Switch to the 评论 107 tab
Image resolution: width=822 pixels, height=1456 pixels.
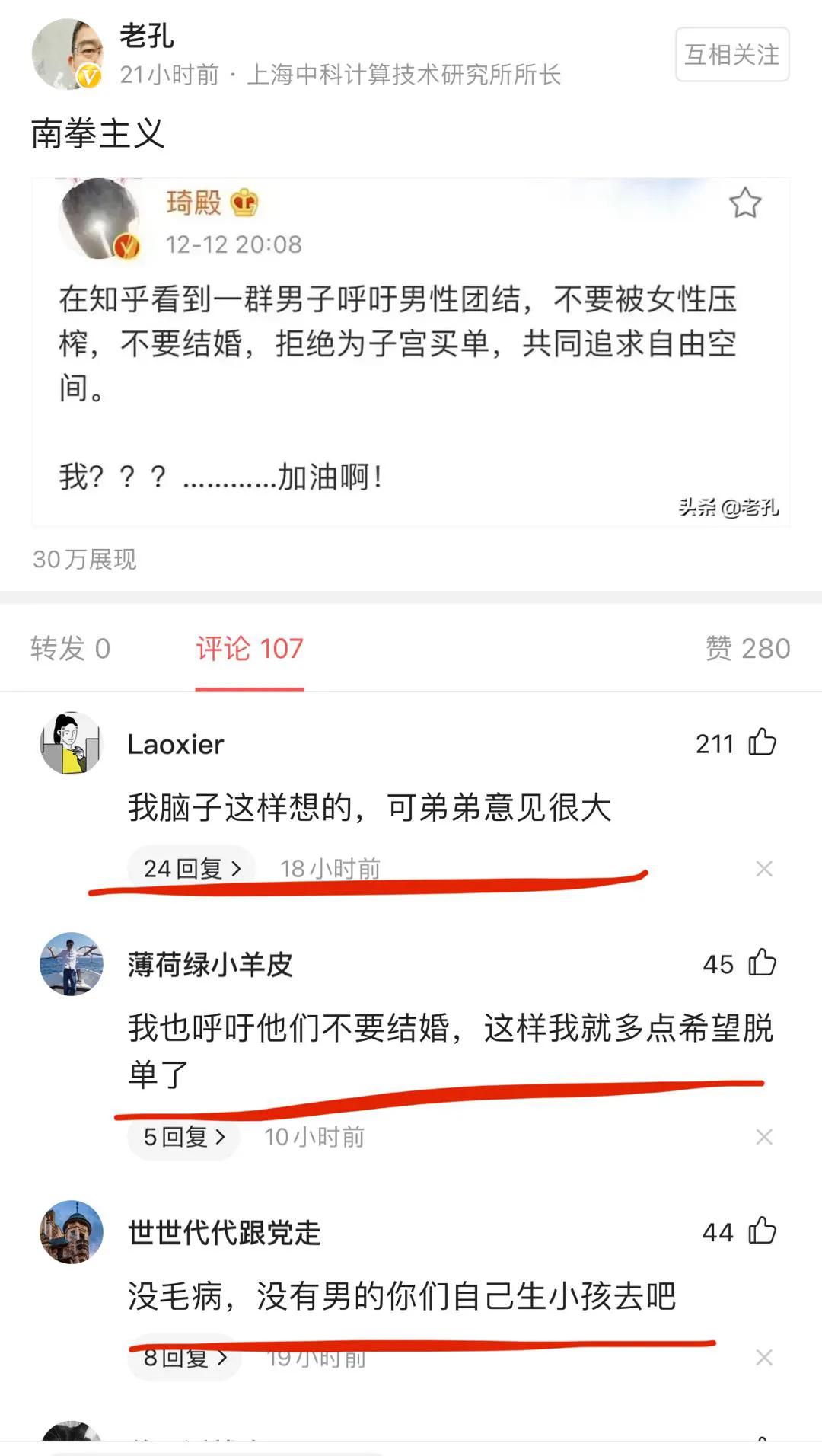247,649
